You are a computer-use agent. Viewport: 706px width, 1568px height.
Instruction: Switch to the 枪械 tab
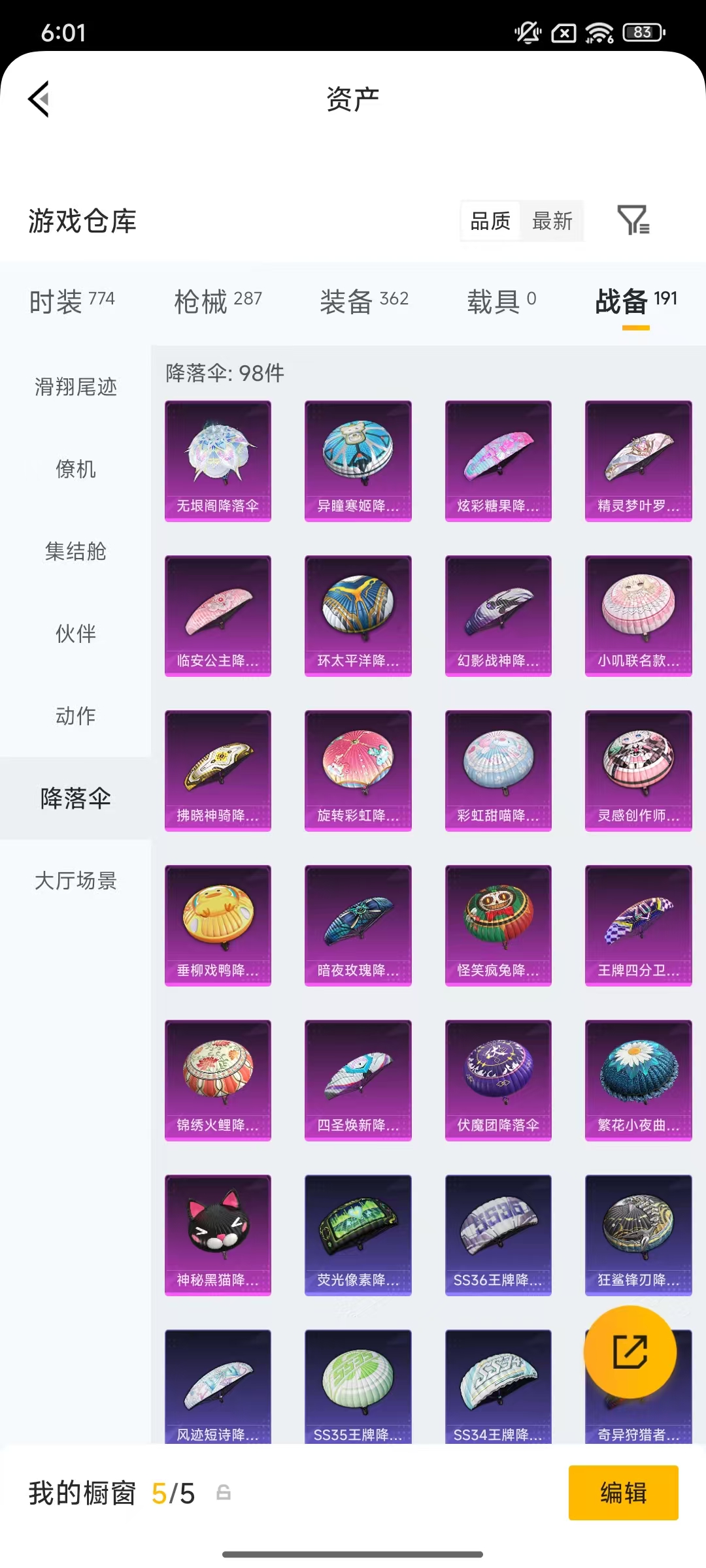pyautogui.click(x=218, y=301)
